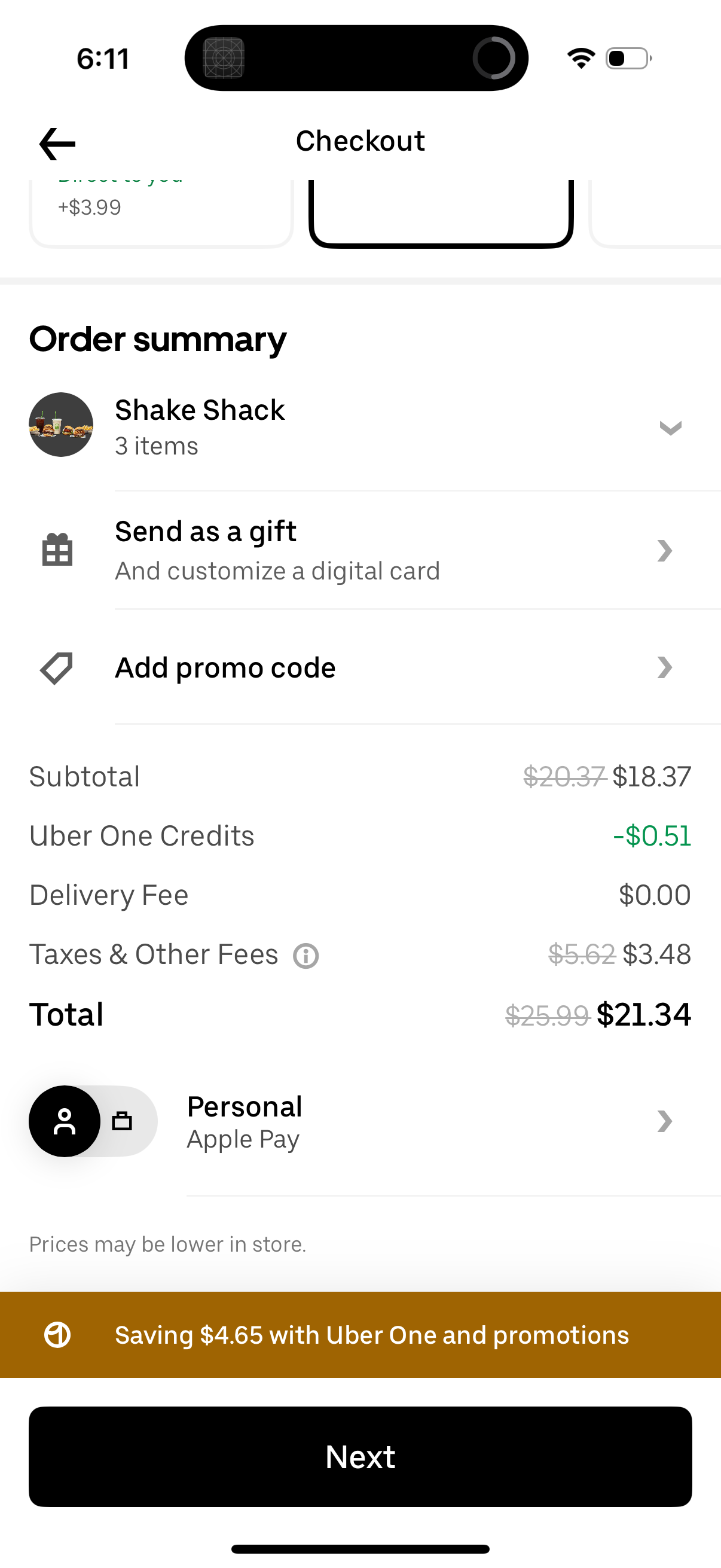Viewport: 721px width, 1568px height.
Task: Expand the Shake Shack items list
Action: [x=671, y=428]
